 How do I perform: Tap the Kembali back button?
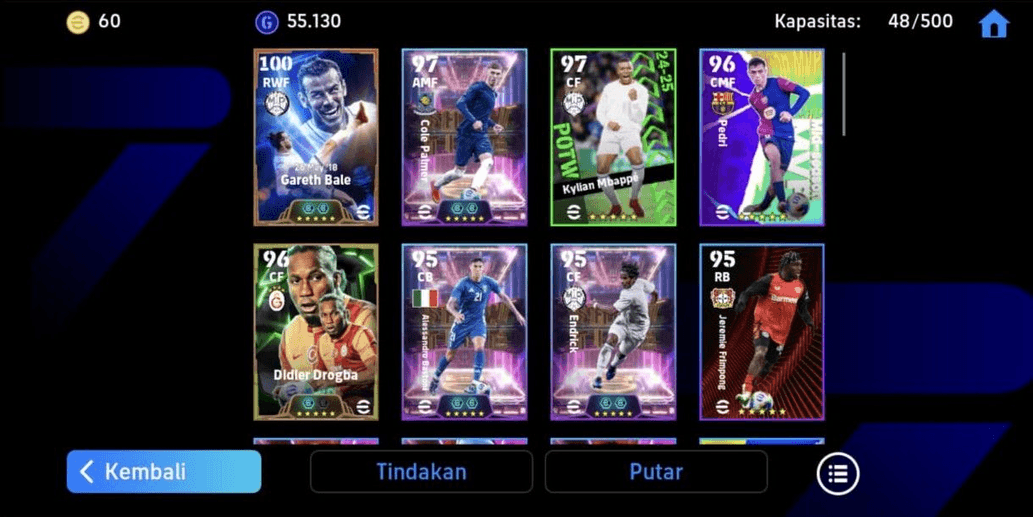point(164,471)
